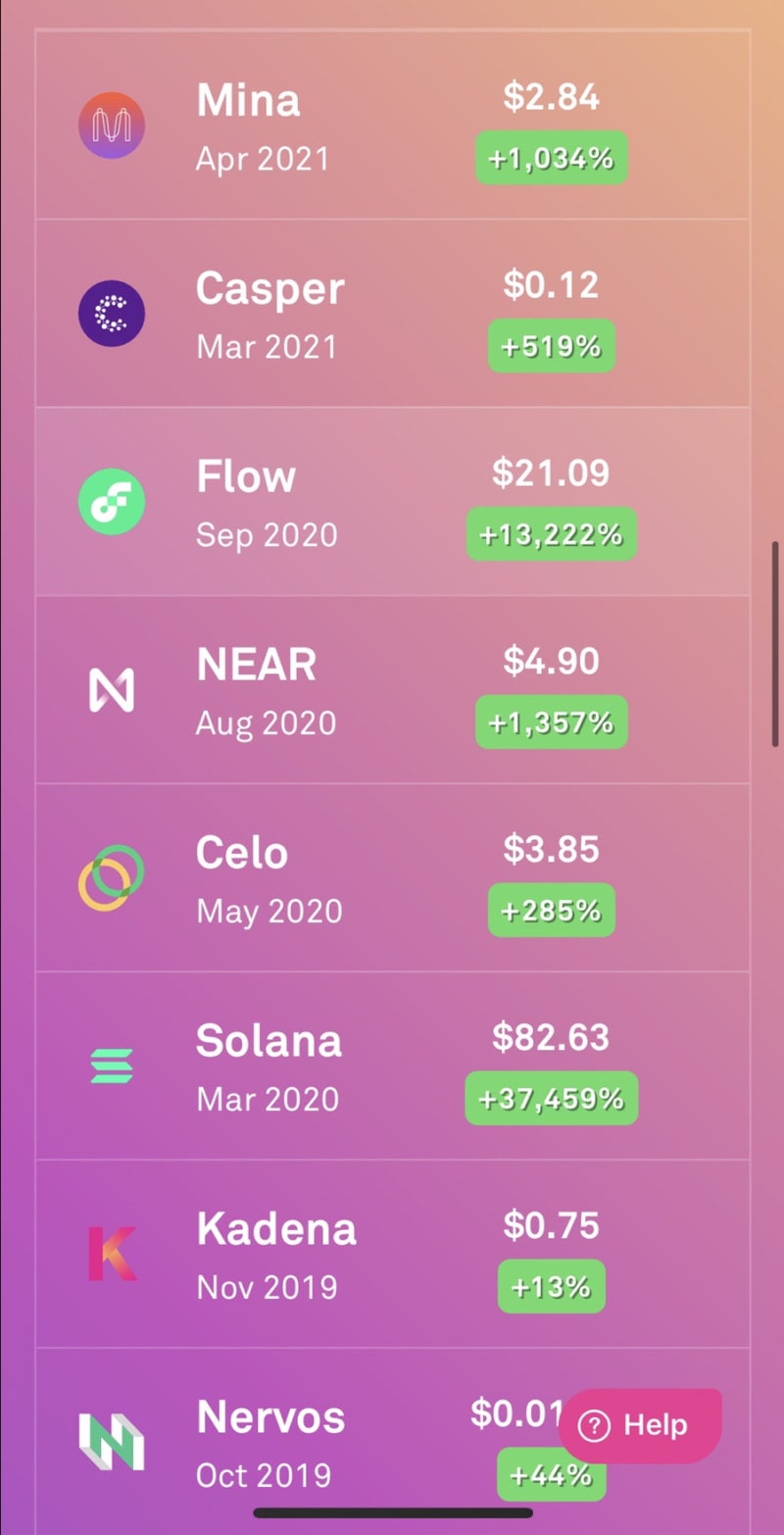
Task: Tap the Mina +1,034% percentage badge
Action: pyautogui.click(x=551, y=157)
